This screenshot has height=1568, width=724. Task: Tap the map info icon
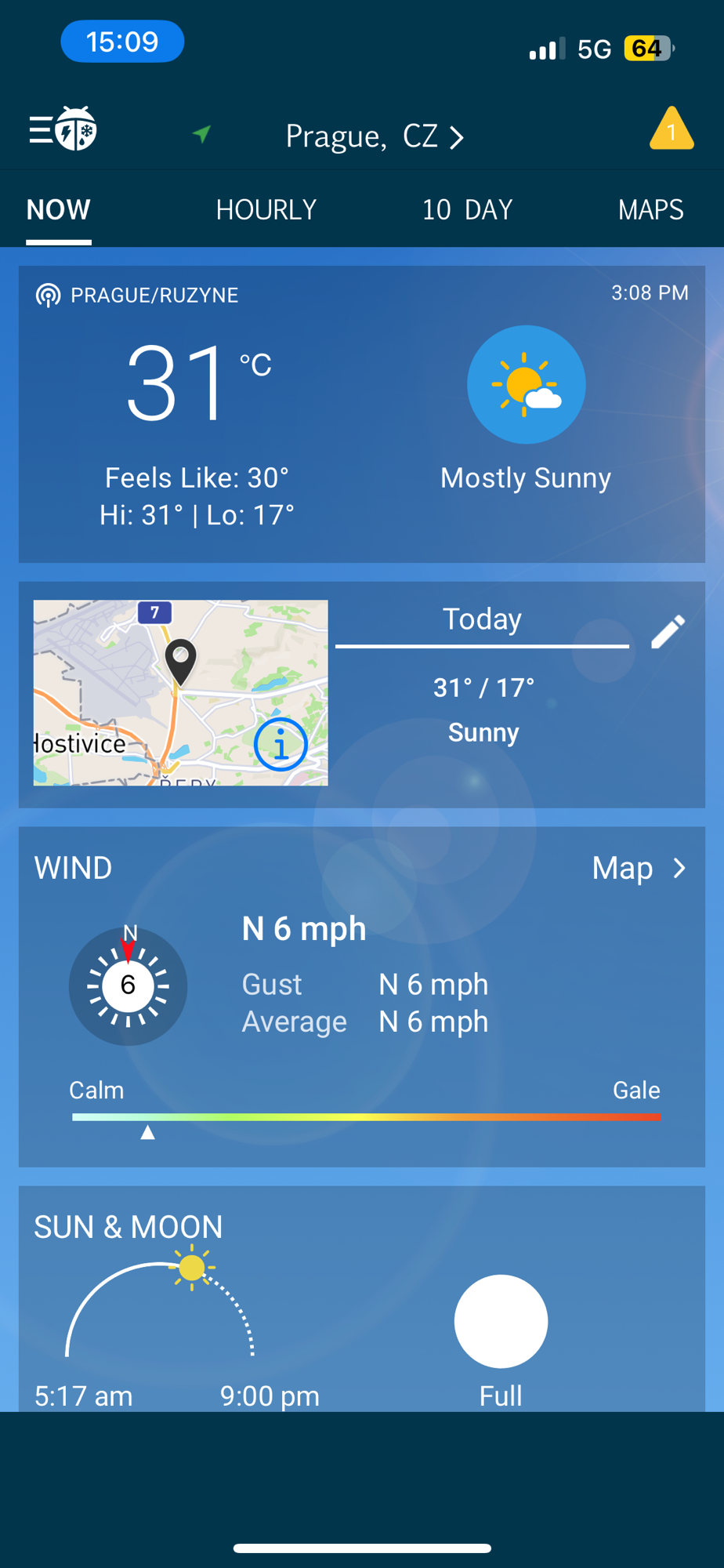click(x=281, y=743)
